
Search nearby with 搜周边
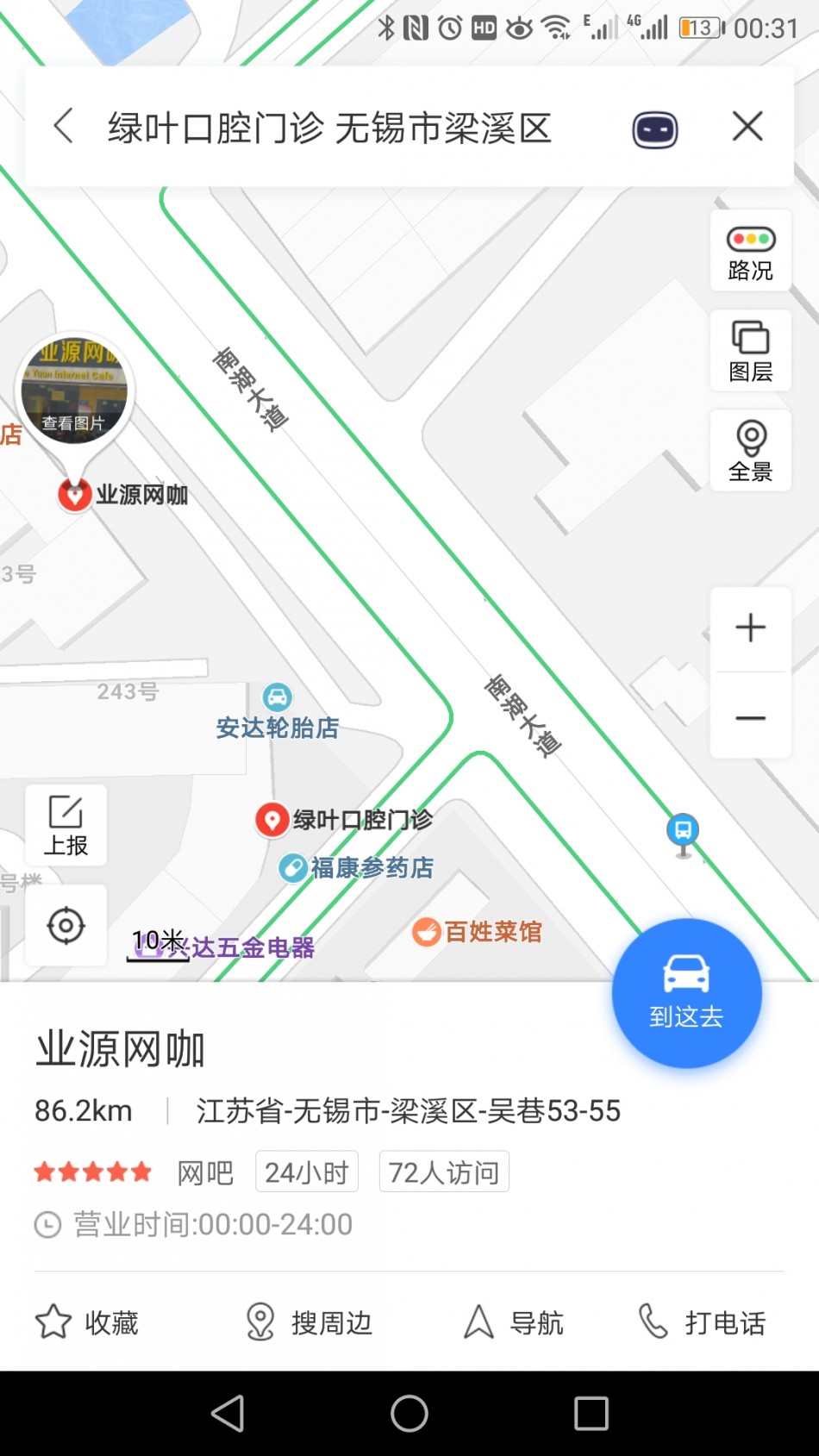pyautogui.click(x=309, y=1322)
